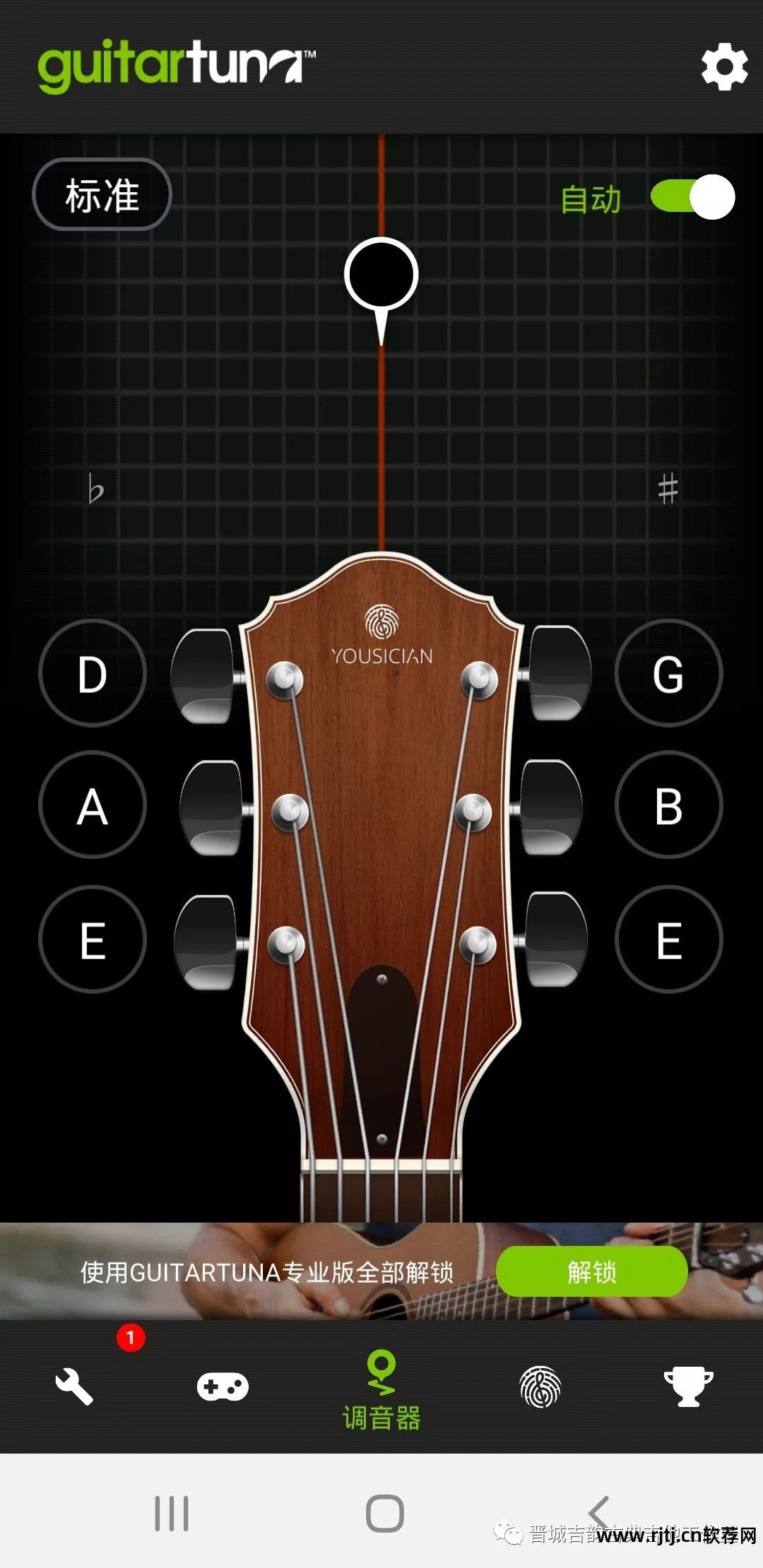Image resolution: width=763 pixels, height=1568 pixels.
Task: Open the 标准 tuning selector
Action: (102, 195)
